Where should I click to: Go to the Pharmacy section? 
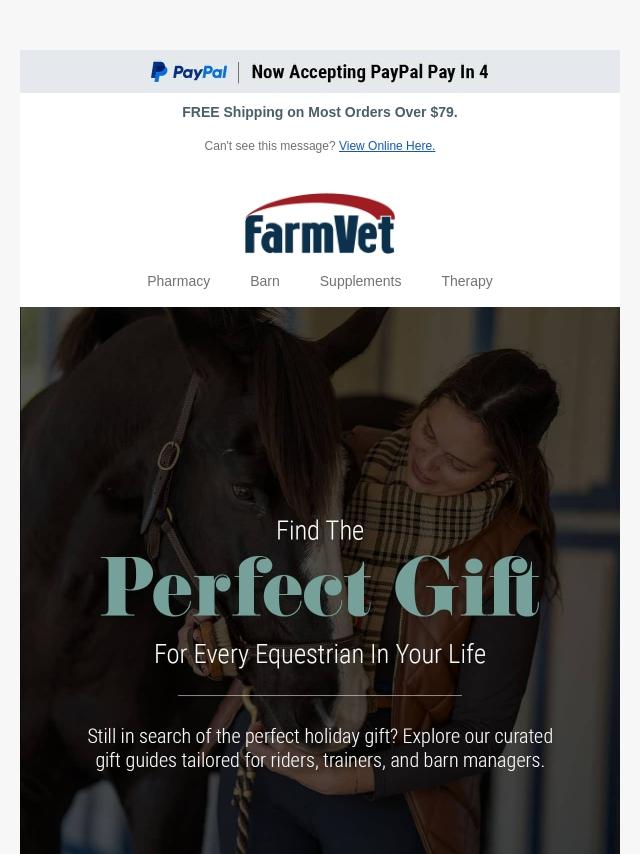pyautogui.click(x=179, y=281)
